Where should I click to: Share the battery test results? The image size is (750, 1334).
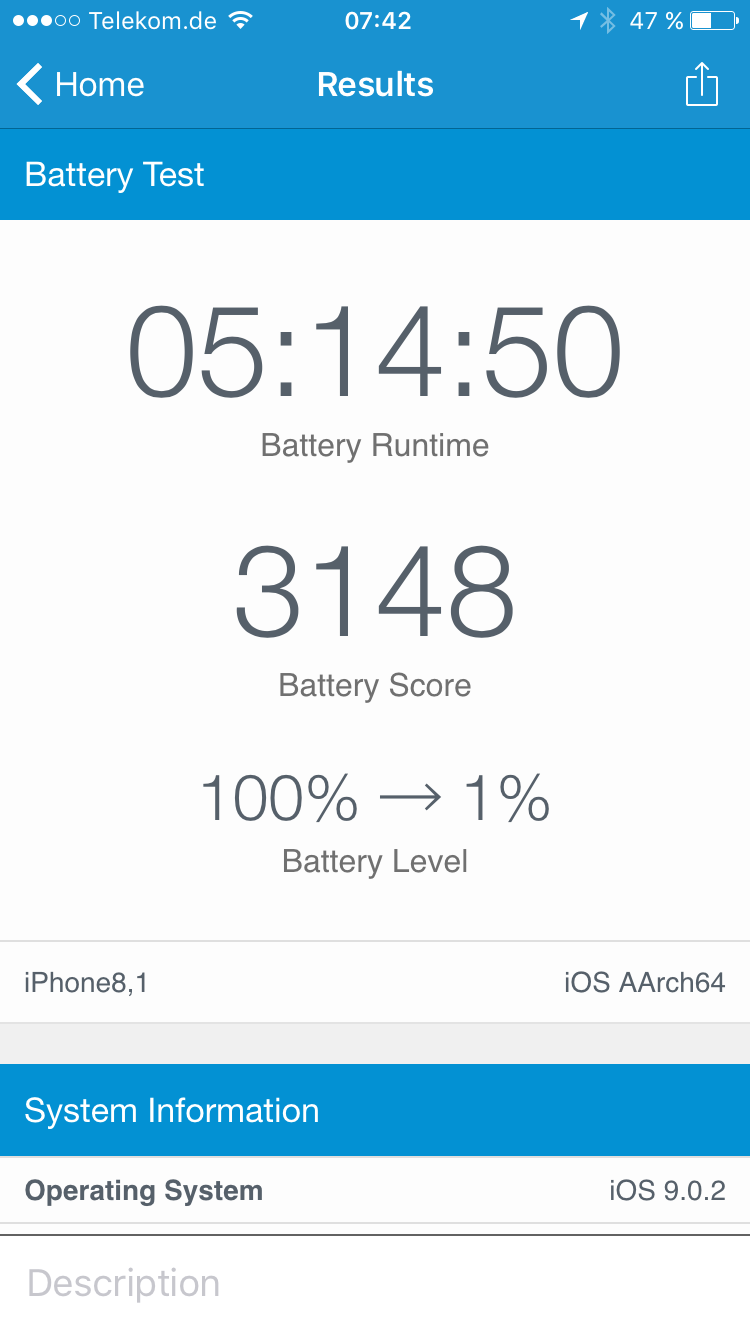coord(701,85)
